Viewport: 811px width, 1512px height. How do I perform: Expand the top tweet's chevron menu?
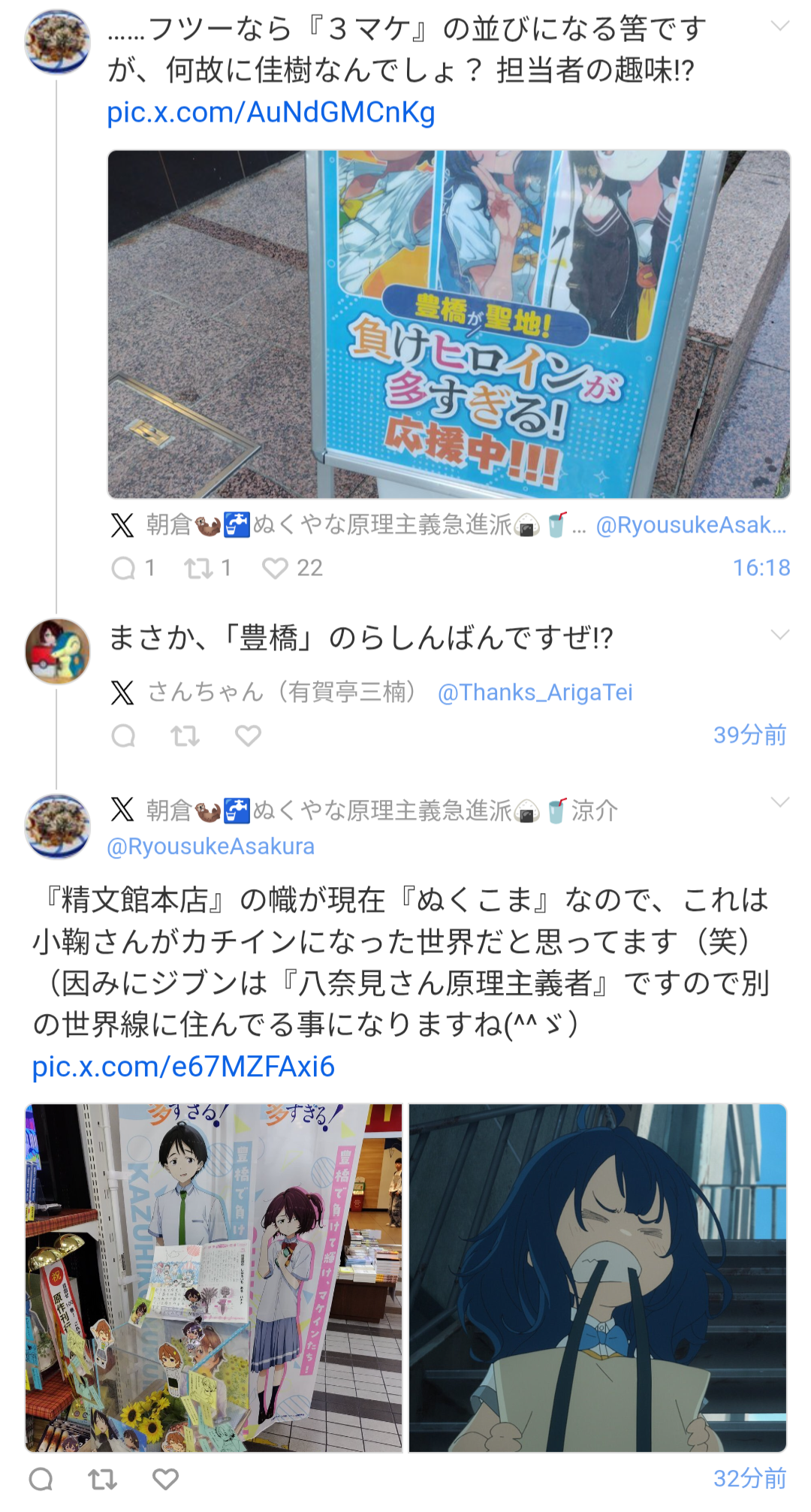tap(780, 26)
